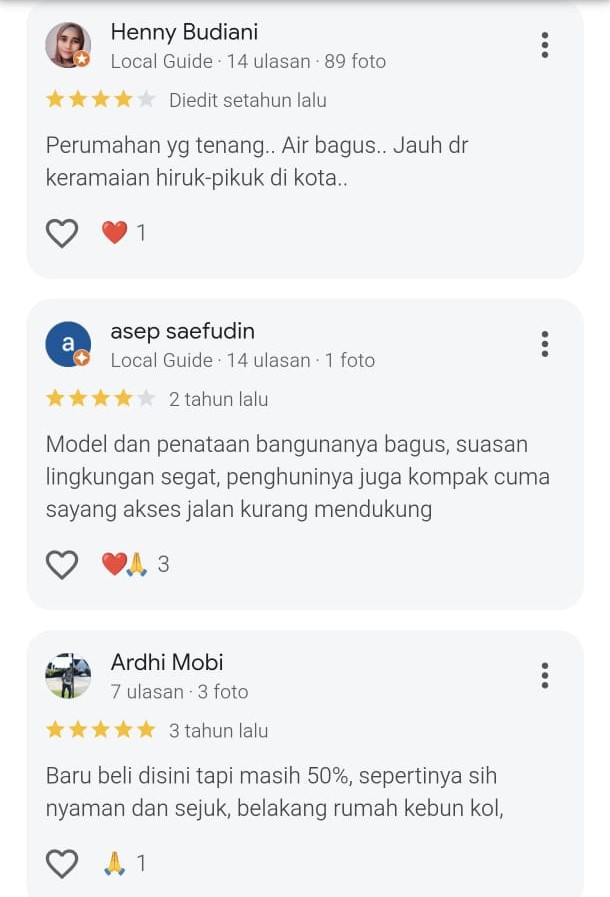
Task: View reactions on asep saefudin's review
Action: [x=136, y=564]
